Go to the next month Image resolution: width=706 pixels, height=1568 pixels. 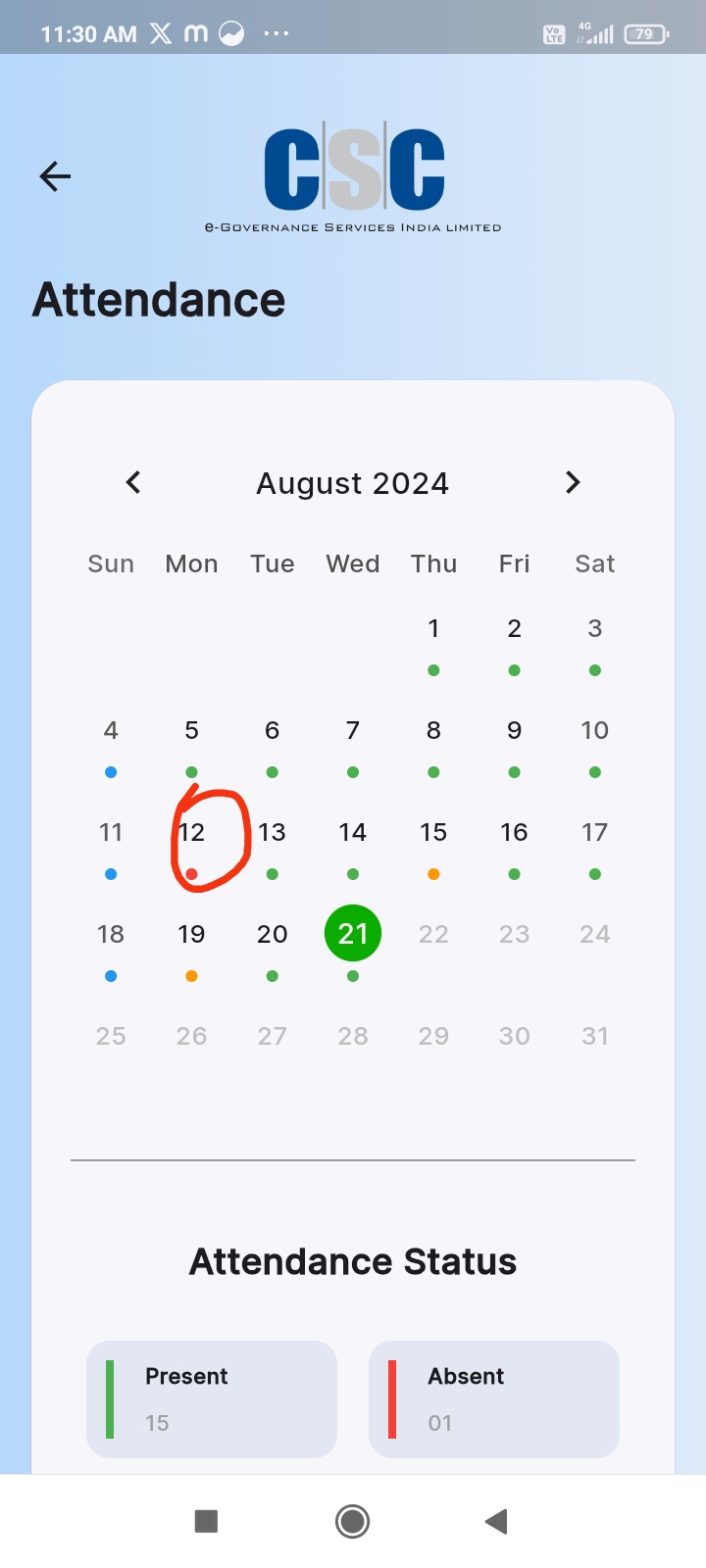(x=573, y=482)
